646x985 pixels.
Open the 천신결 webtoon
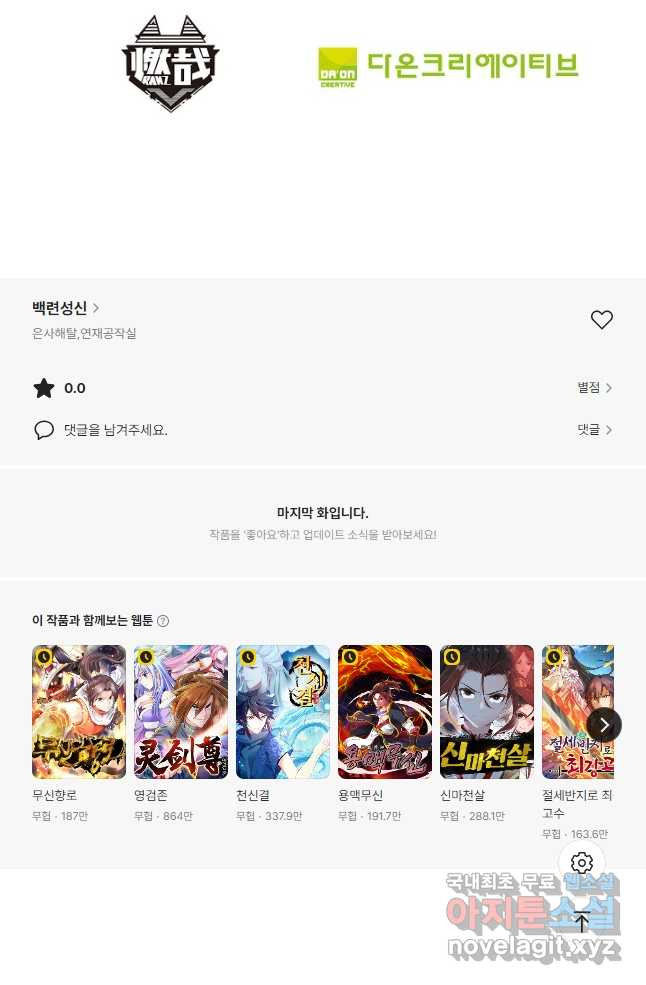coord(283,712)
